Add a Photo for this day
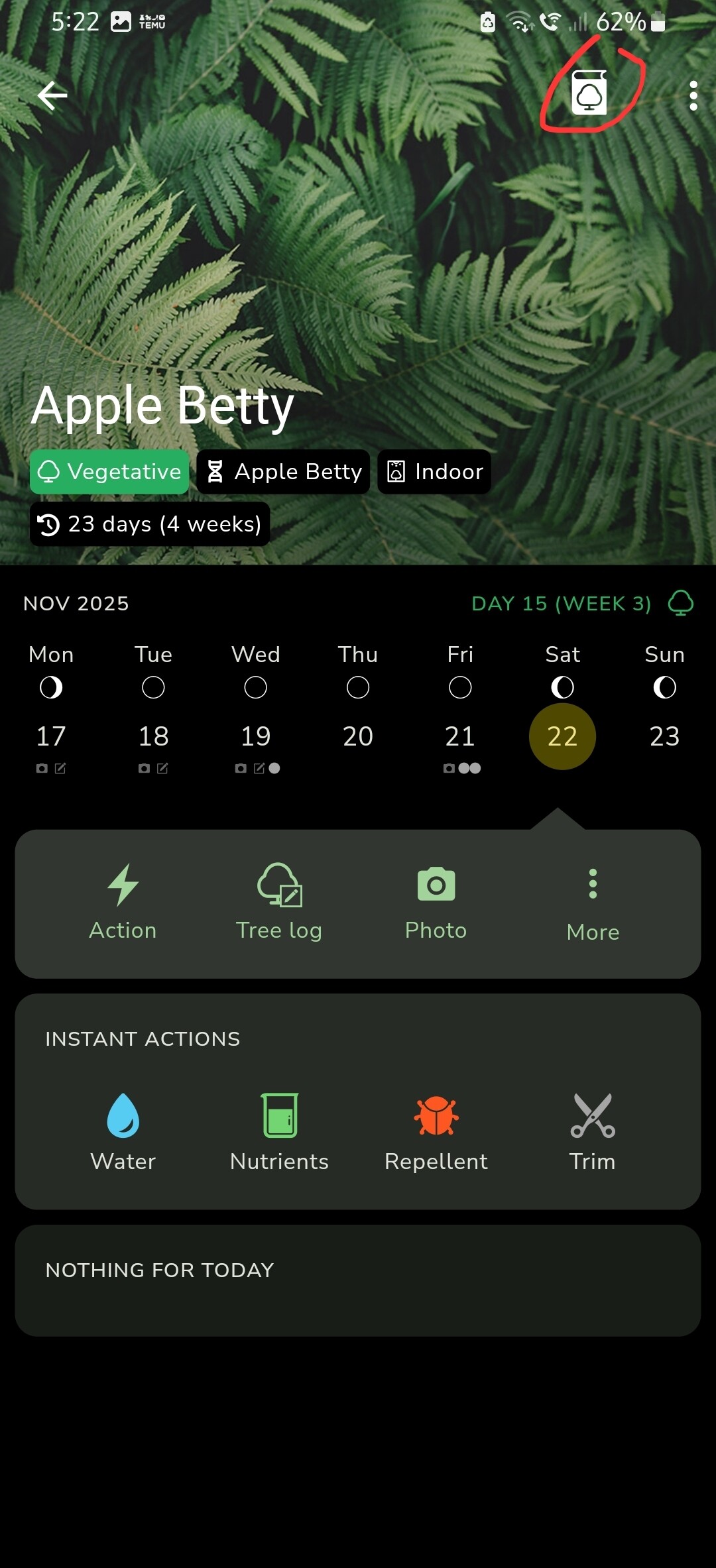Image resolution: width=716 pixels, height=1568 pixels. pos(436,902)
